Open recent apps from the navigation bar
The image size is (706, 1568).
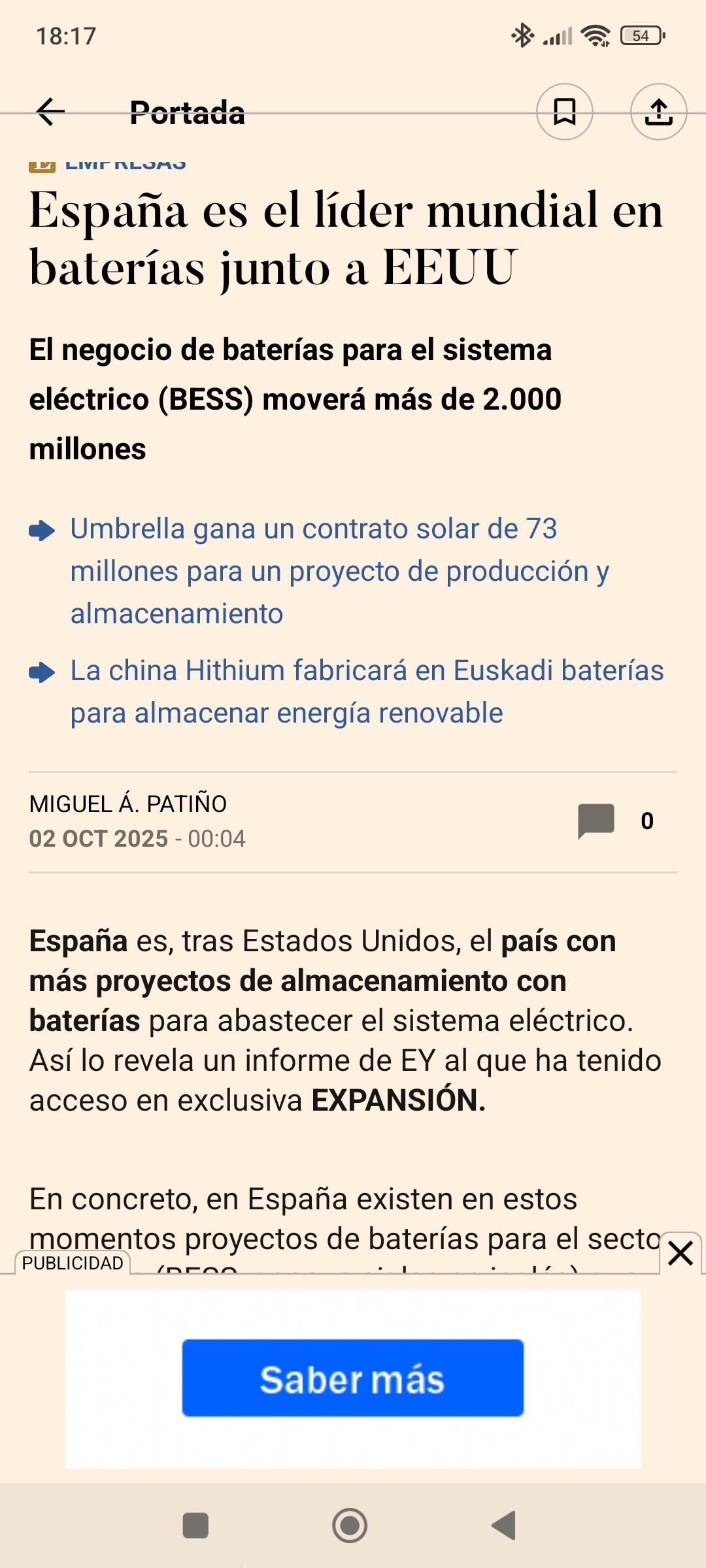[195, 1526]
